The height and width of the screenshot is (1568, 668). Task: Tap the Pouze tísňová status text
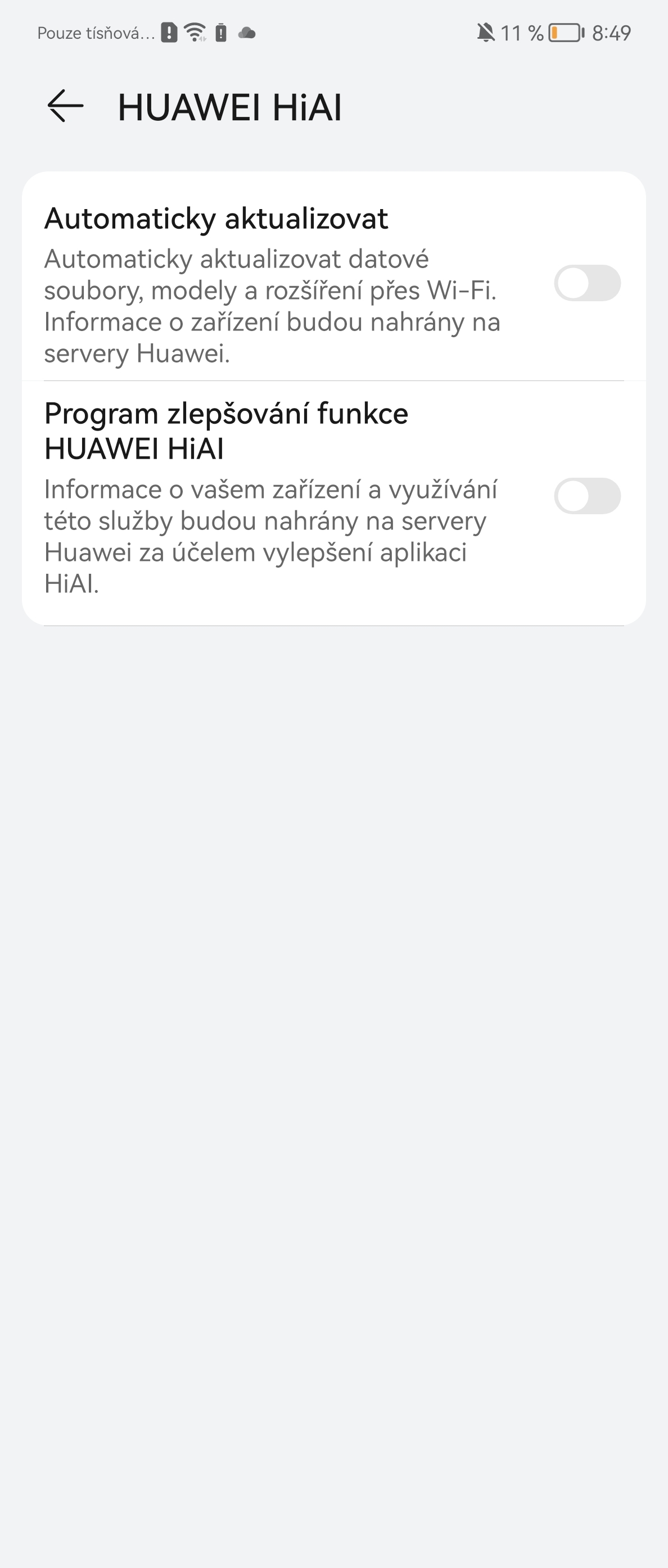(x=94, y=34)
